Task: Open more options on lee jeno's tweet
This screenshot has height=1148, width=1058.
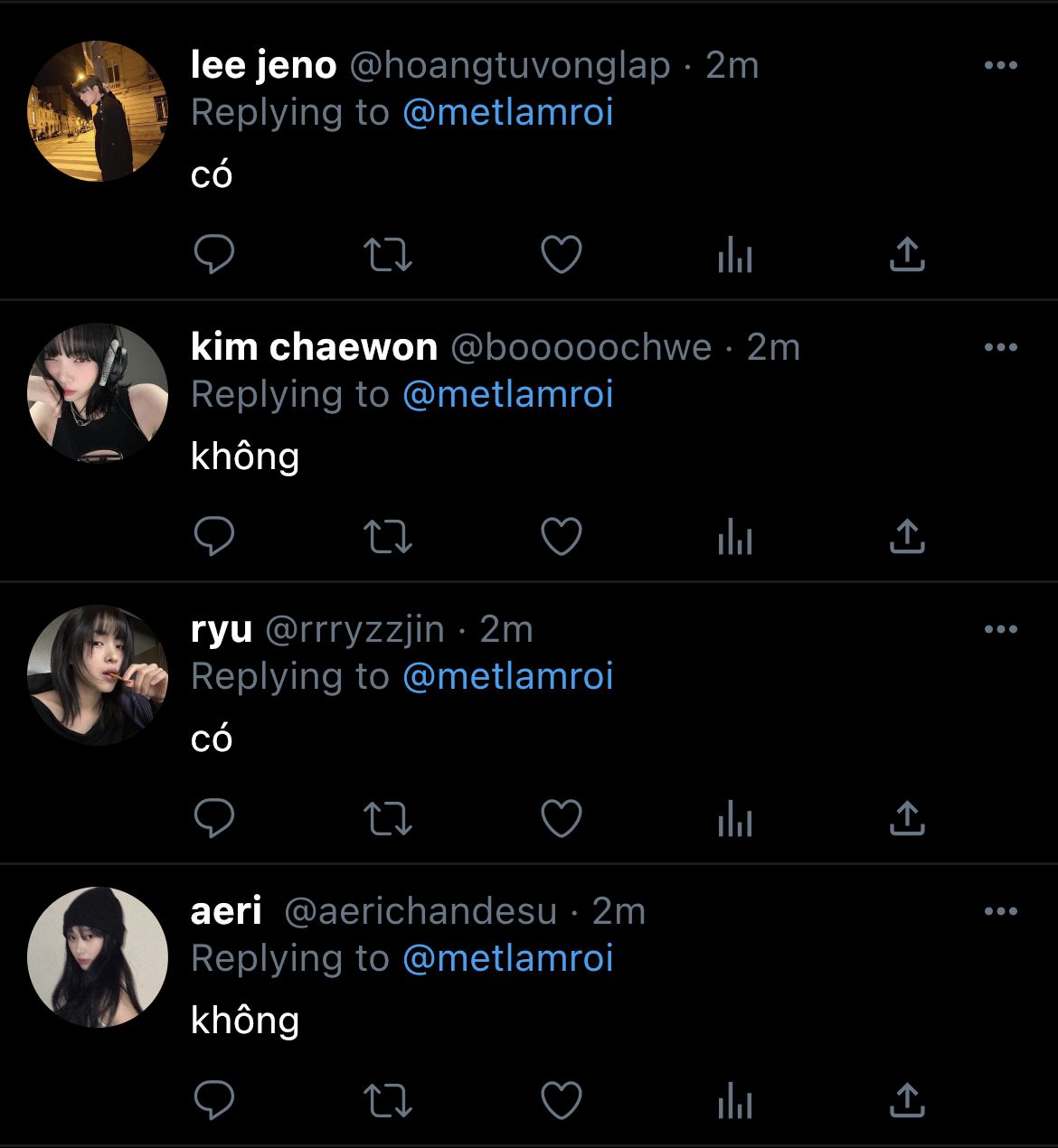Action: 1000,65
